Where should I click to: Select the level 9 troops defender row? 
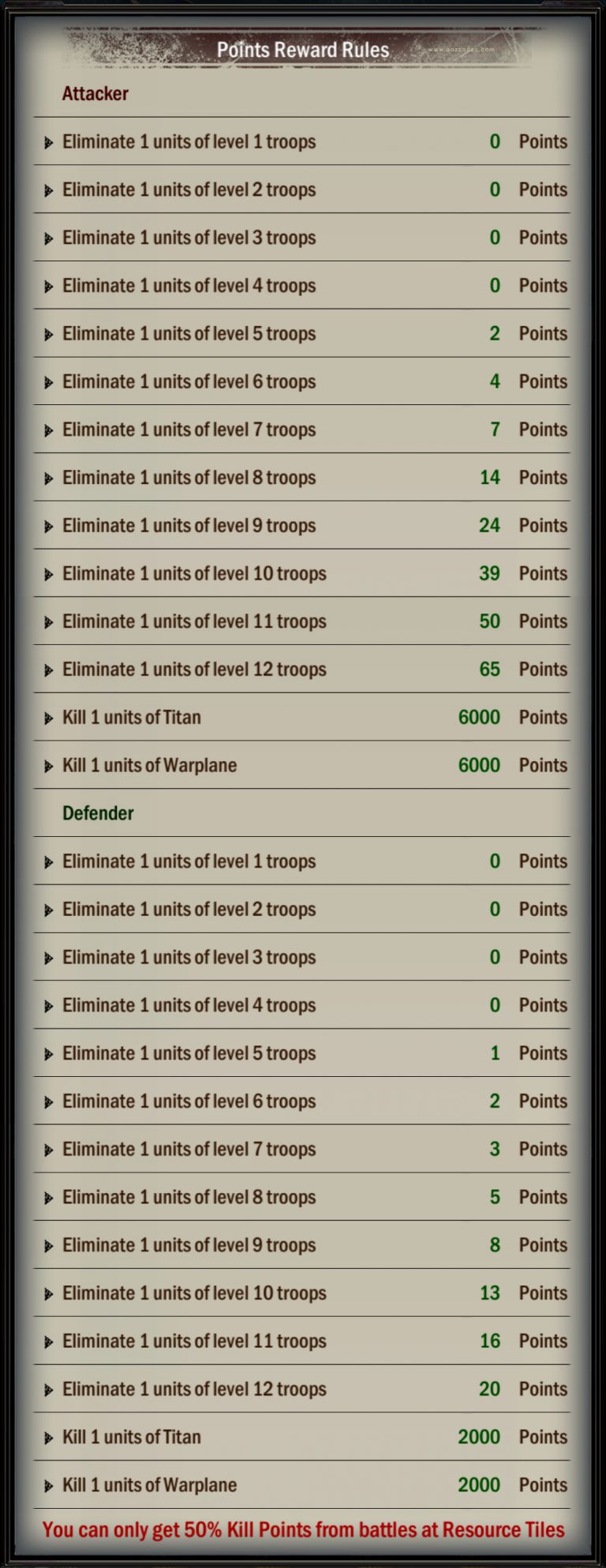click(189, 1244)
